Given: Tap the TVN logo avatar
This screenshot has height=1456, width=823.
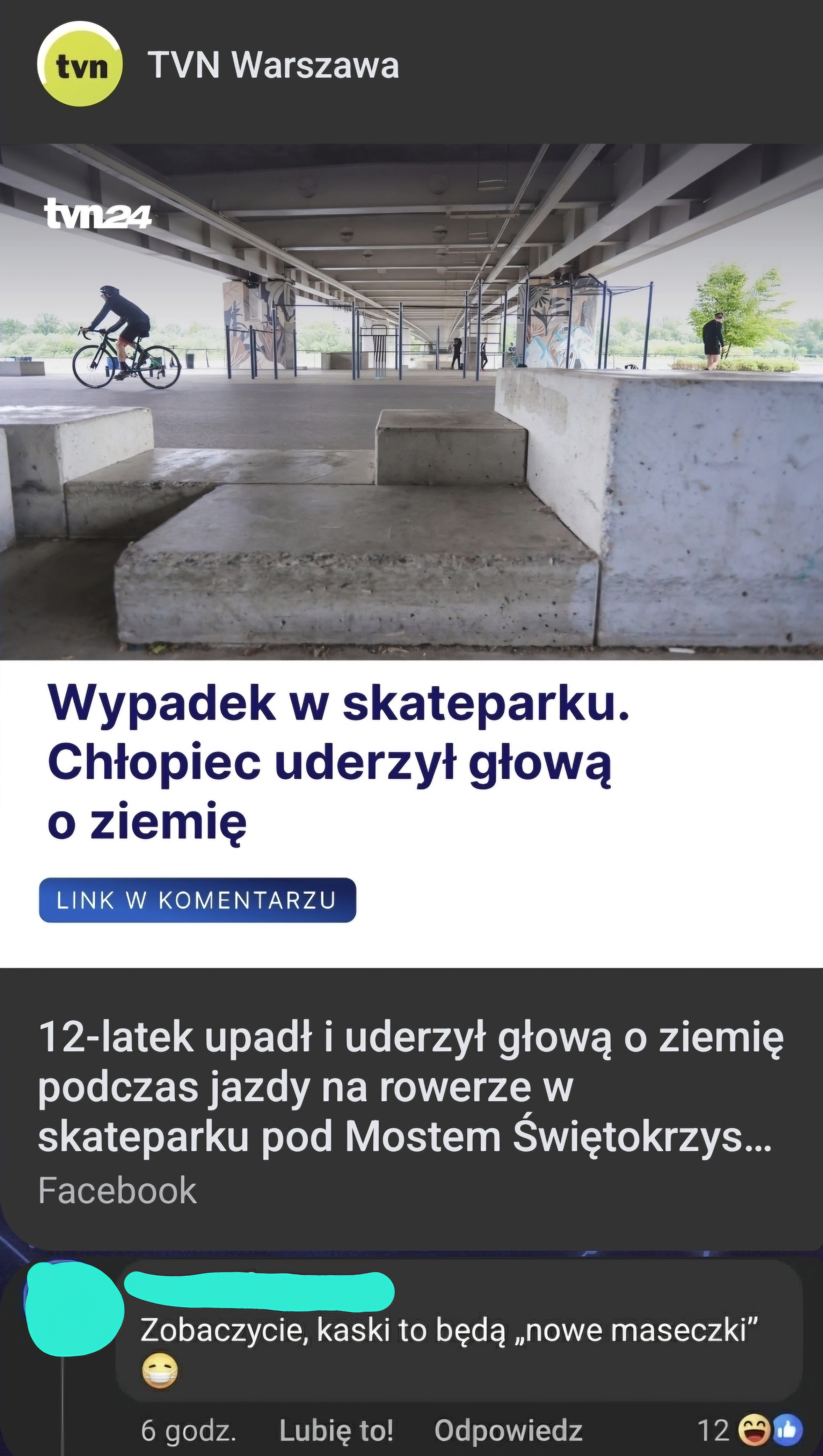Looking at the screenshot, I should [x=80, y=64].
